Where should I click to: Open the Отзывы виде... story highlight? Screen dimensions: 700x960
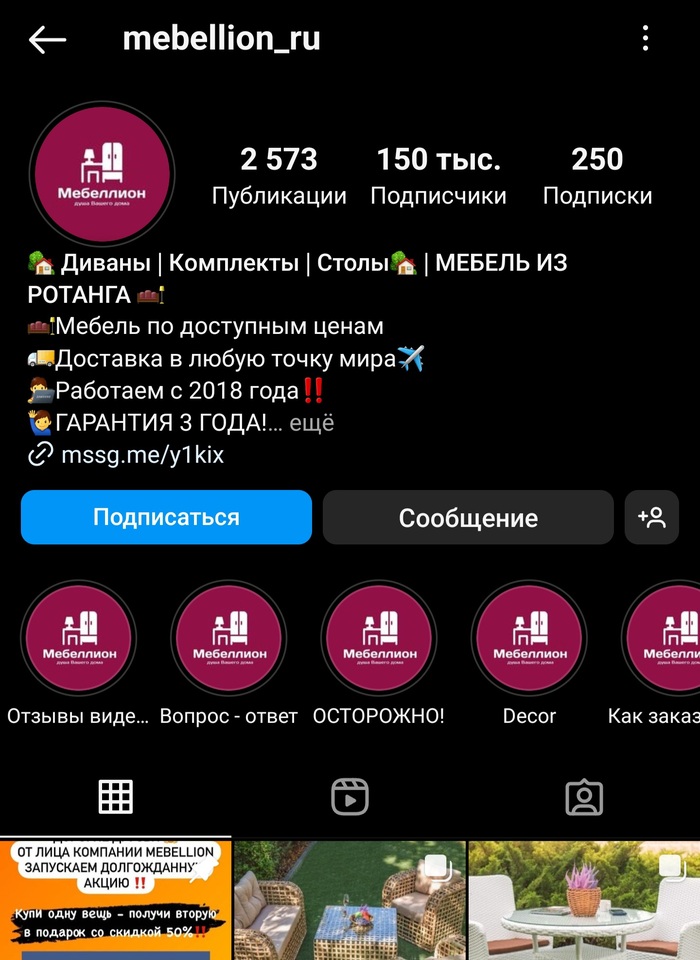(79, 638)
